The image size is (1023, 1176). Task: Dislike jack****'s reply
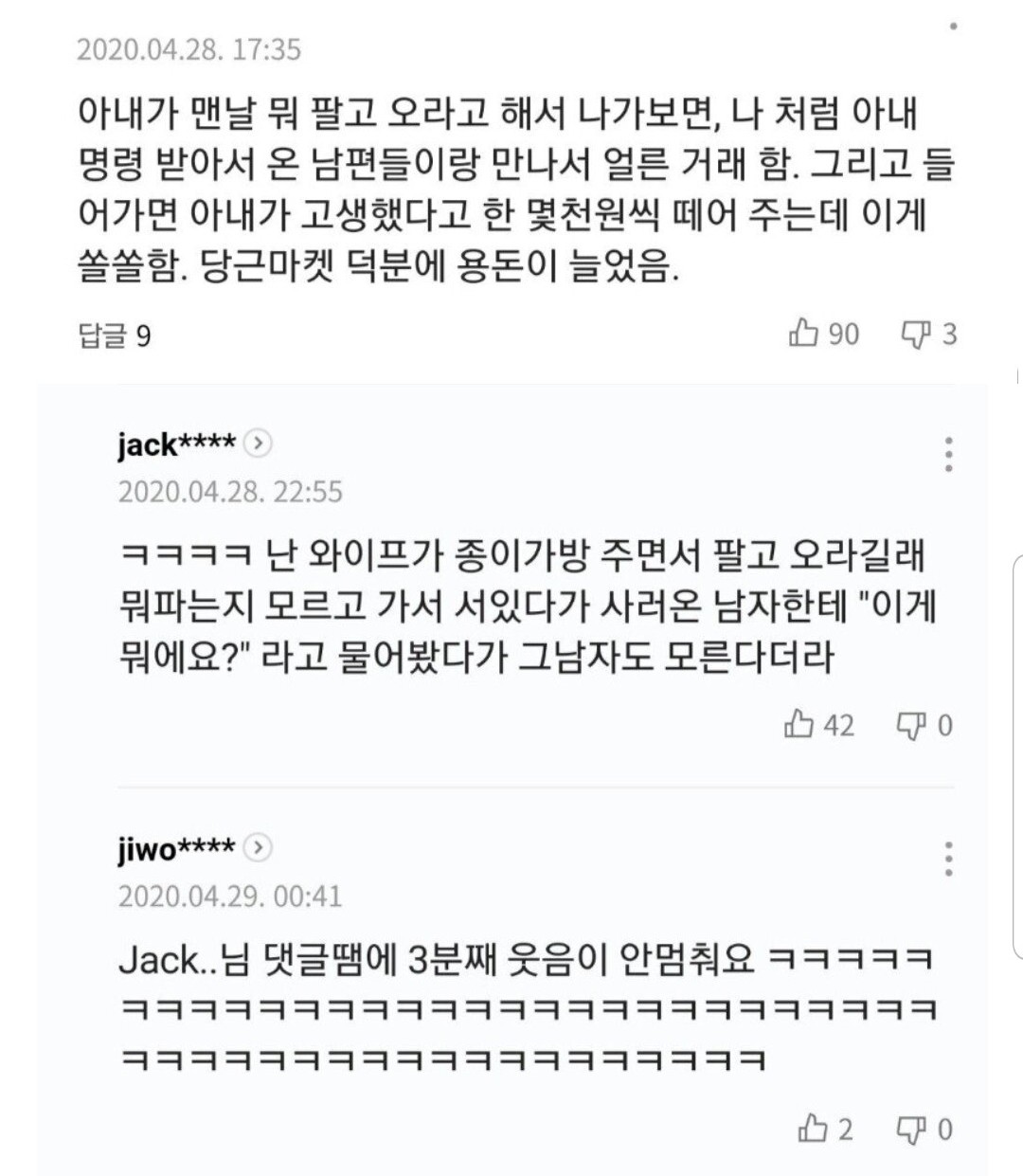coord(910,725)
